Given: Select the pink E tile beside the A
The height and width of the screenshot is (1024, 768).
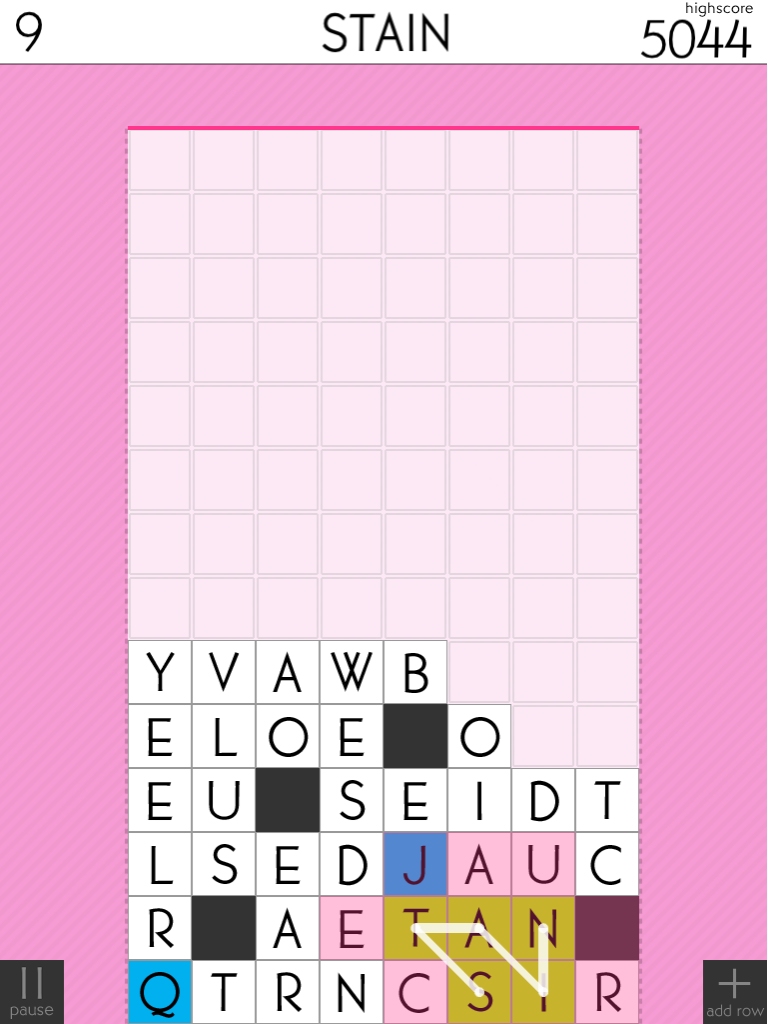Looking at the screenshot, I should 351,928.
